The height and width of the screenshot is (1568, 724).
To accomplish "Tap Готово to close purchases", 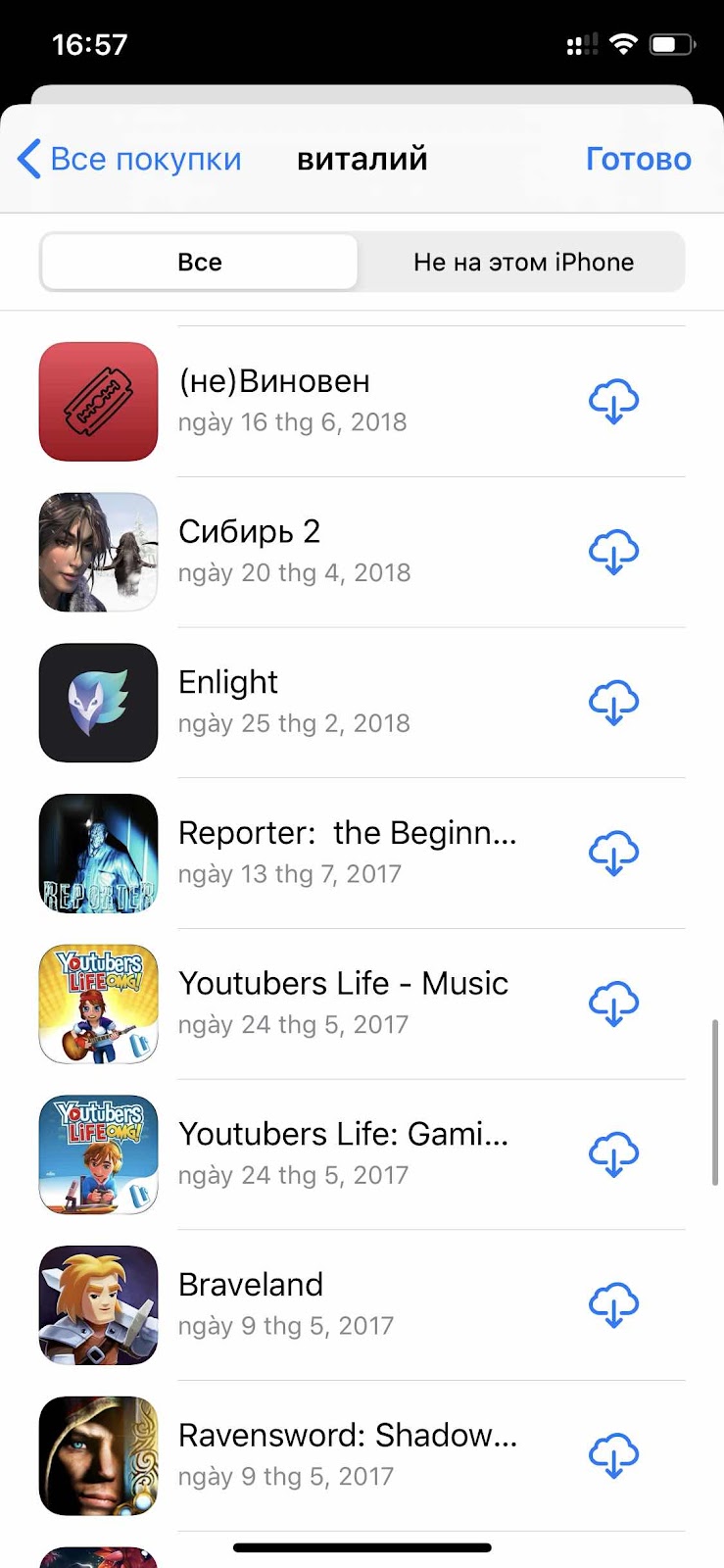I will click(x=638, y=159).
